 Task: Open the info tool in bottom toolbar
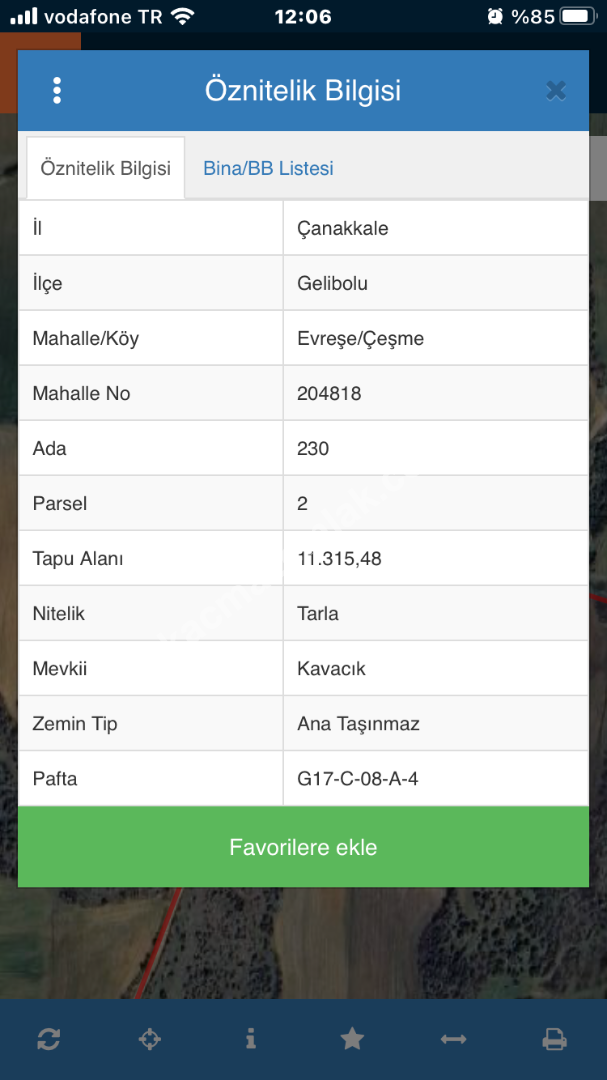pyautogui.click(x=250, y=1039)
